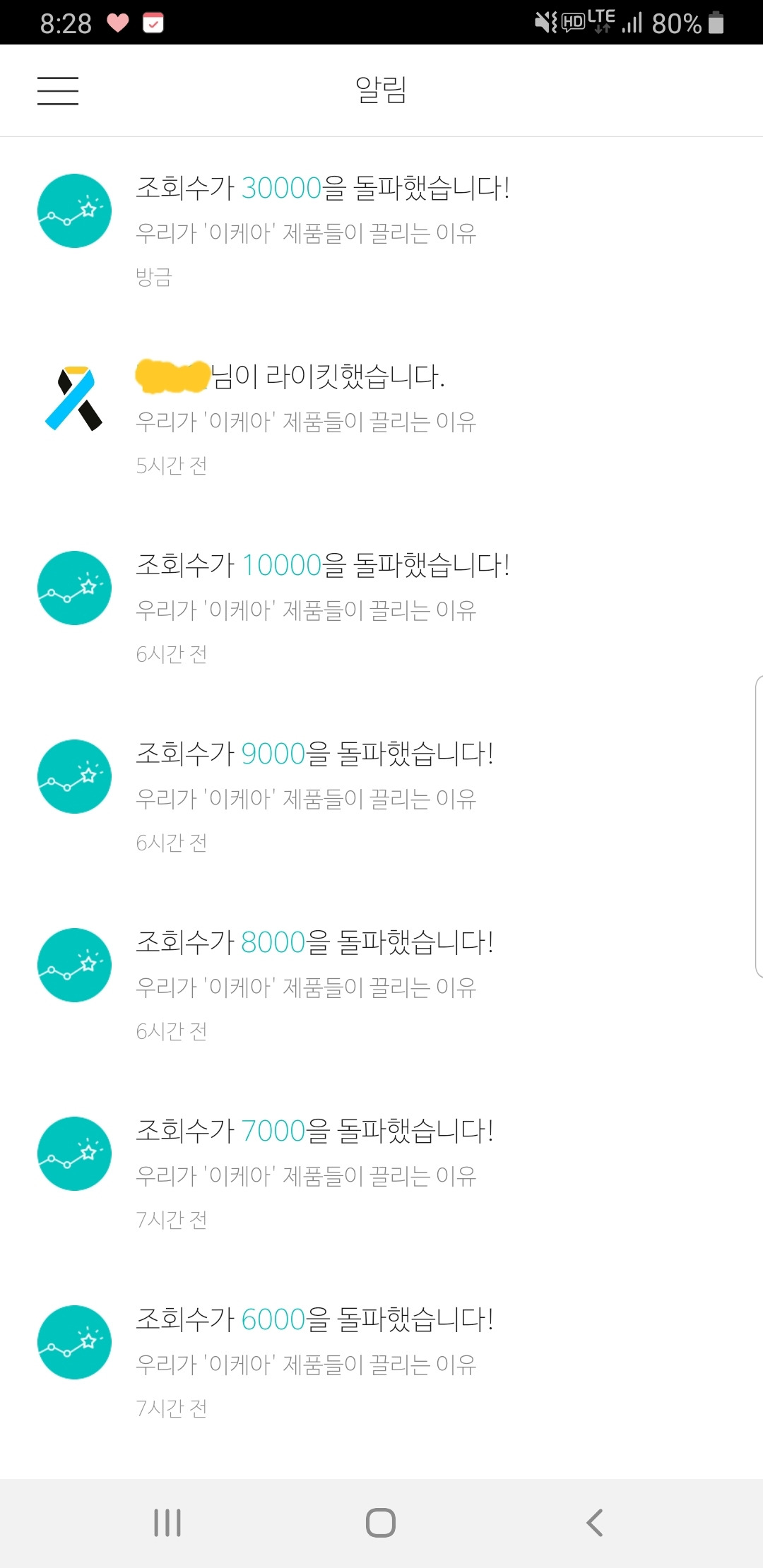Show recent apps from the navigation bar

pyautogui.click(x=167, y=1523)
